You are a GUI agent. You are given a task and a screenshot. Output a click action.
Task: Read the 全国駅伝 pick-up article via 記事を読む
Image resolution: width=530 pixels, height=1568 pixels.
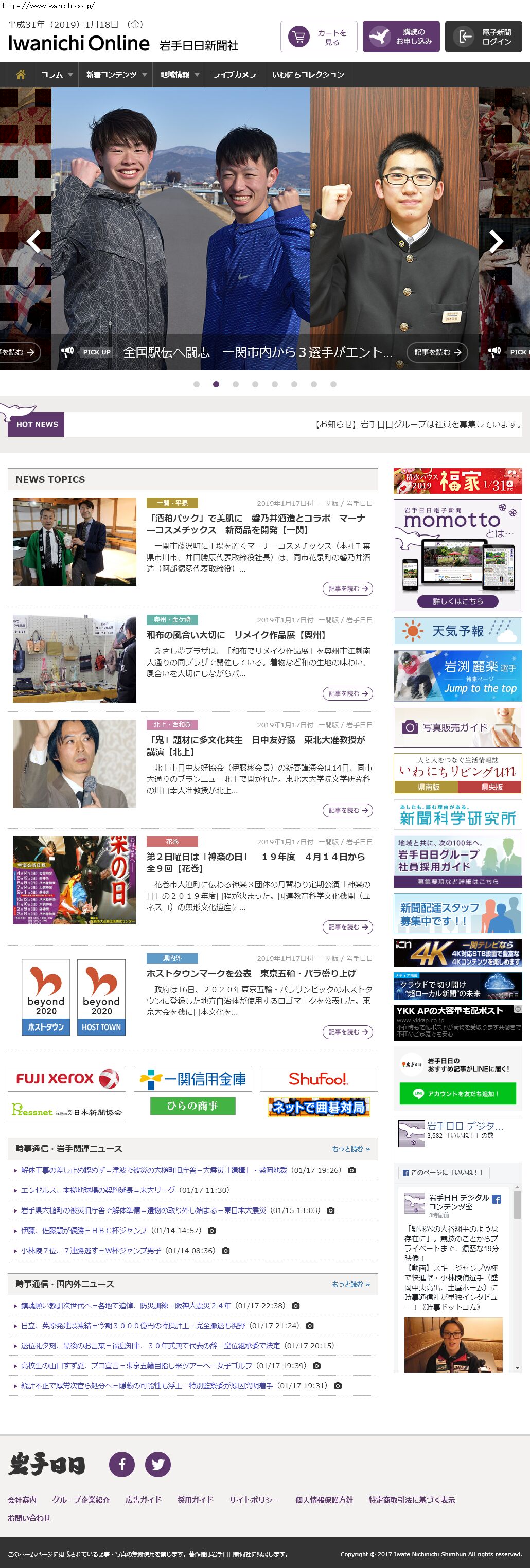point(437,352)
